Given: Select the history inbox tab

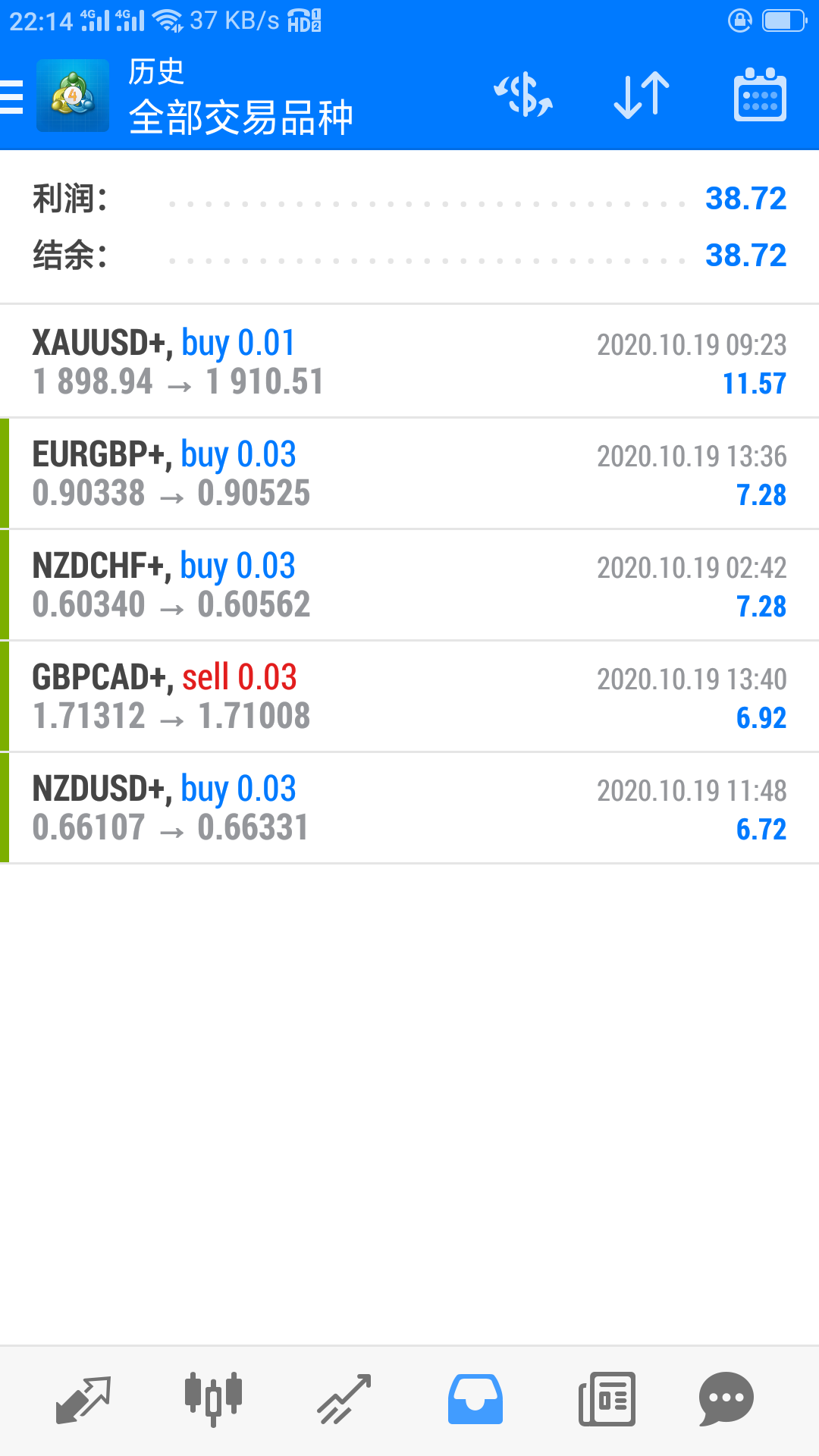Looking at the screenshot, I should click(475, 1400).
